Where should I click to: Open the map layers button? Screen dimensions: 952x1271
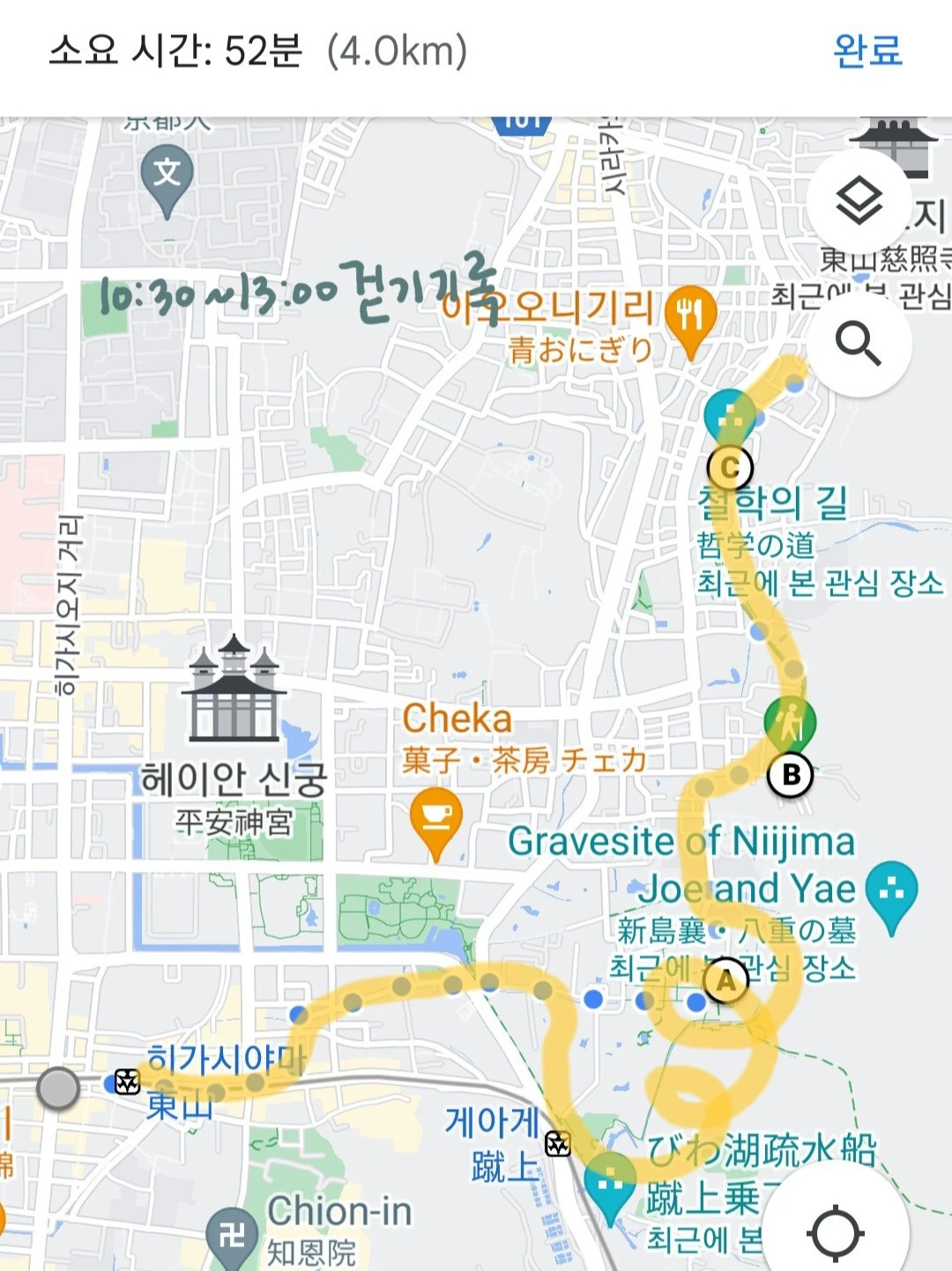(859, 201)
